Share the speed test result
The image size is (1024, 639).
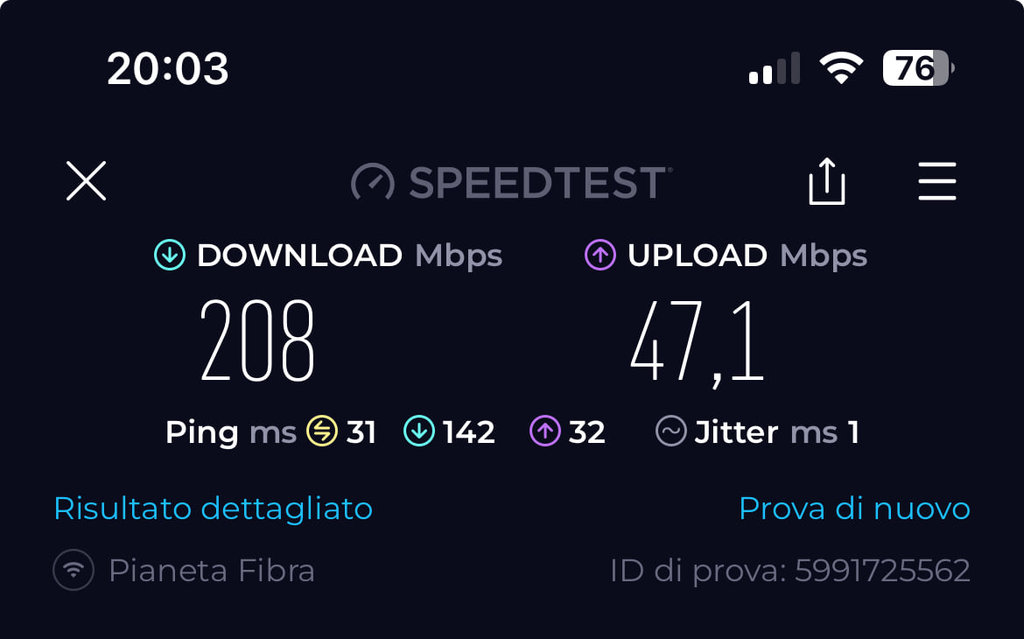click(x=827, y=183)
